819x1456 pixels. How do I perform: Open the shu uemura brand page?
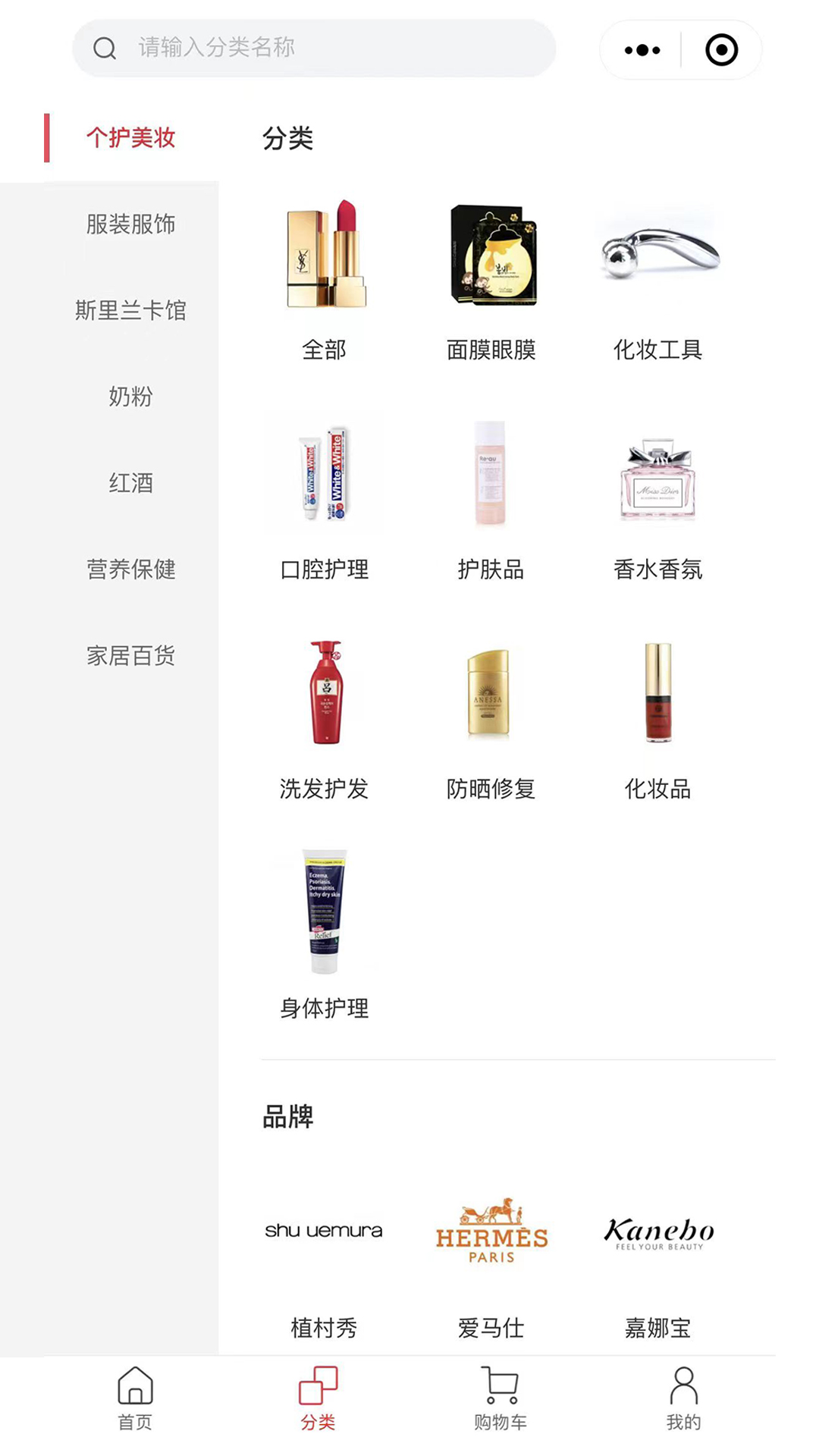325,1228
